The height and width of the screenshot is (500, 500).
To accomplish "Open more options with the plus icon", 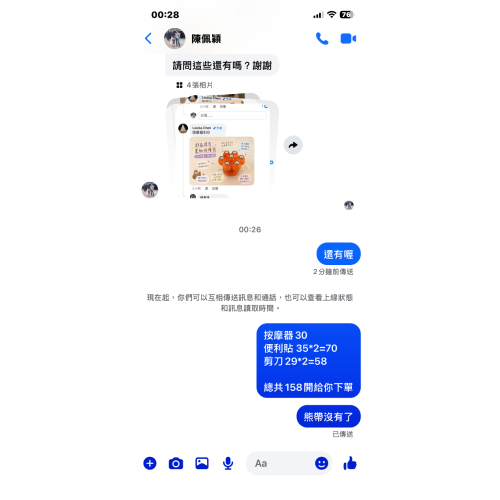I will [x=150, y=463].
